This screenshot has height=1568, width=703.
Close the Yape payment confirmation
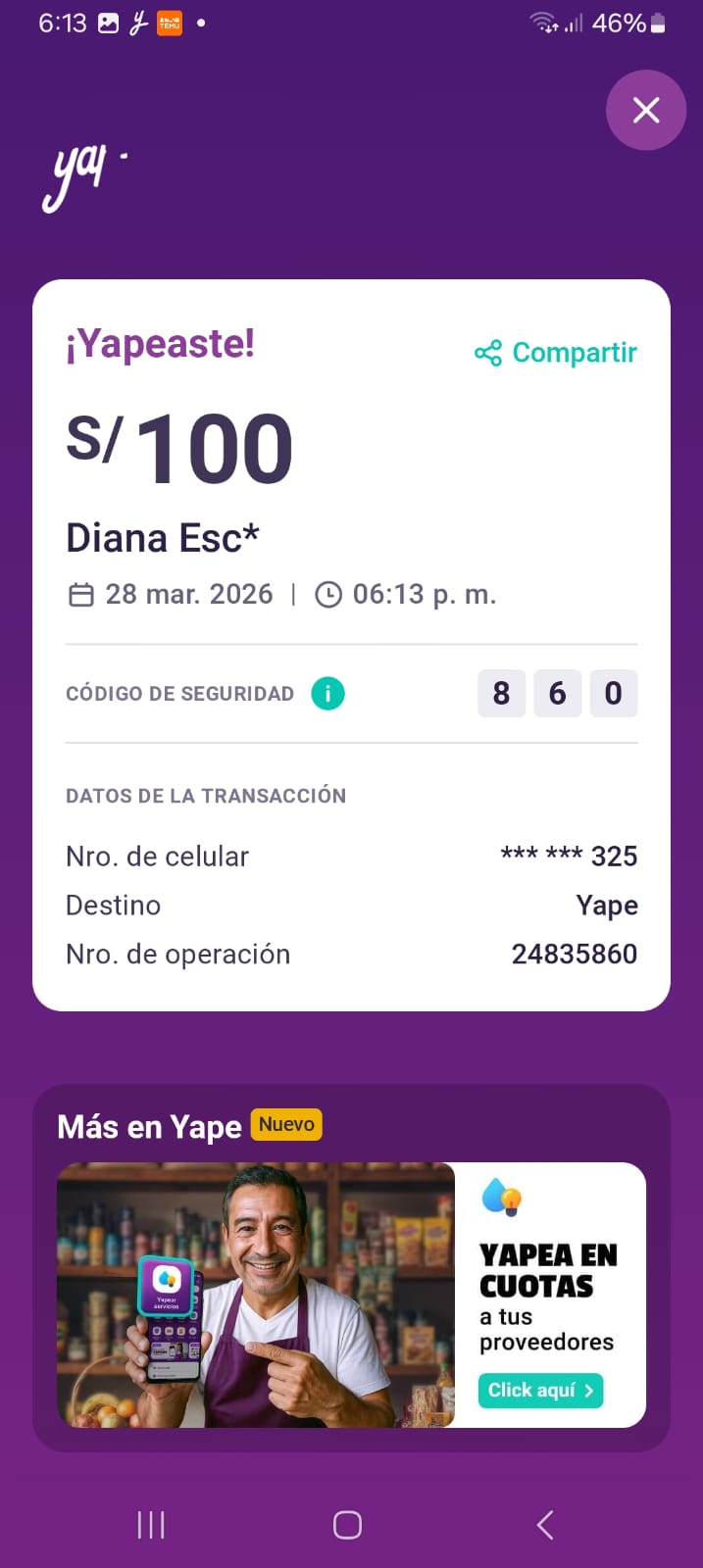point(645,110)
